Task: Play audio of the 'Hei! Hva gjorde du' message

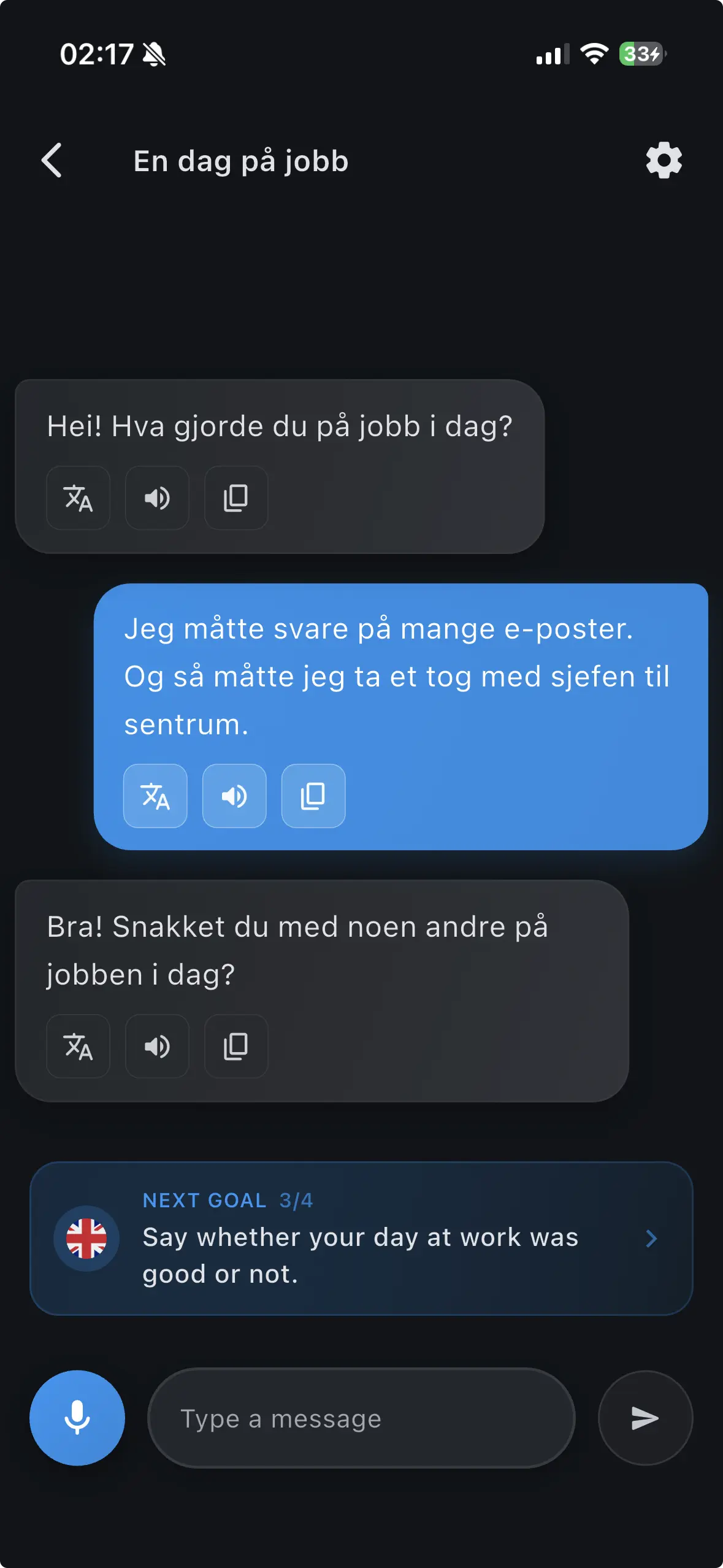Action: pos(157,499)
